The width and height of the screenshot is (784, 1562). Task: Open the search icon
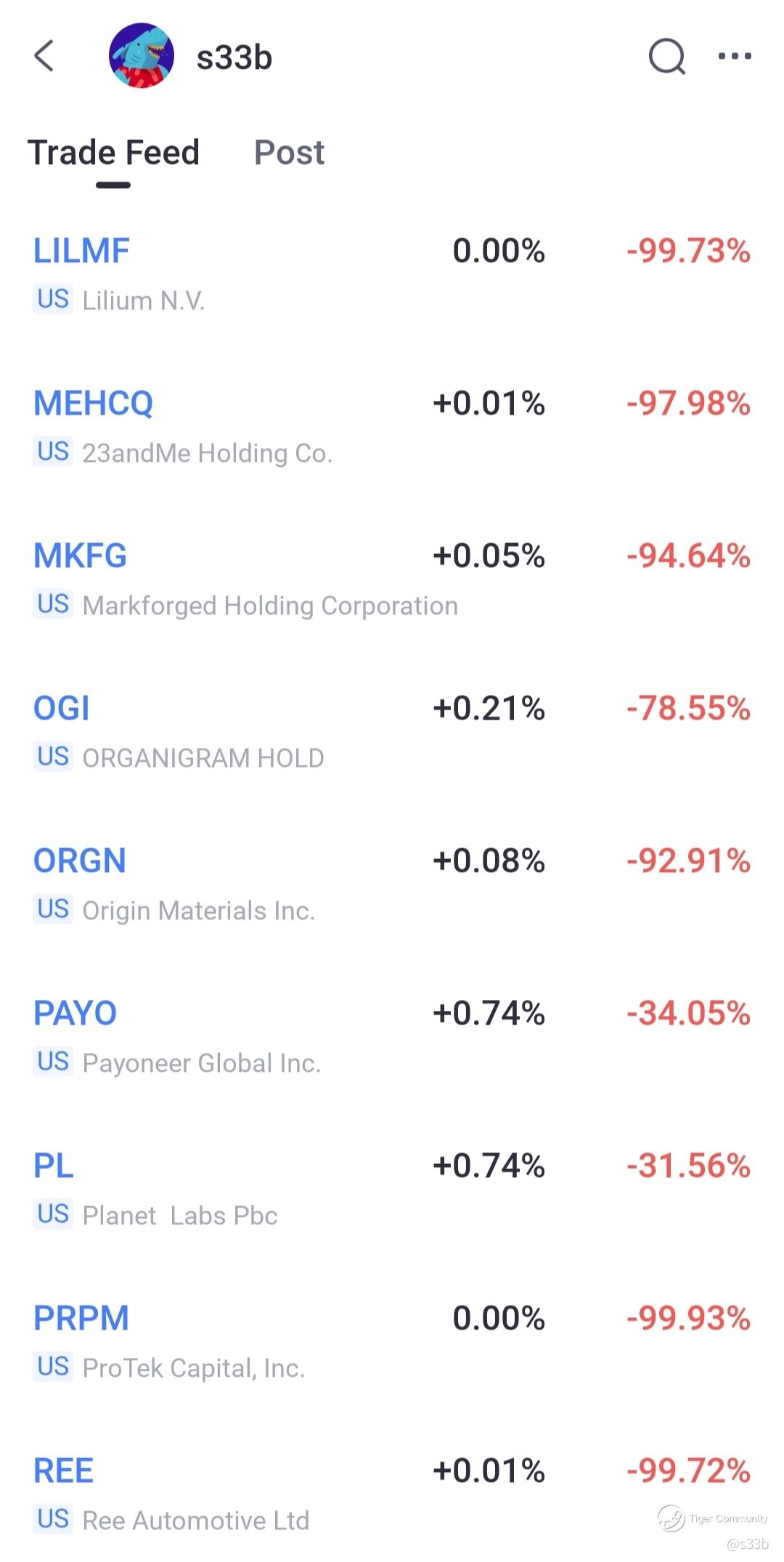click(667, 57)
